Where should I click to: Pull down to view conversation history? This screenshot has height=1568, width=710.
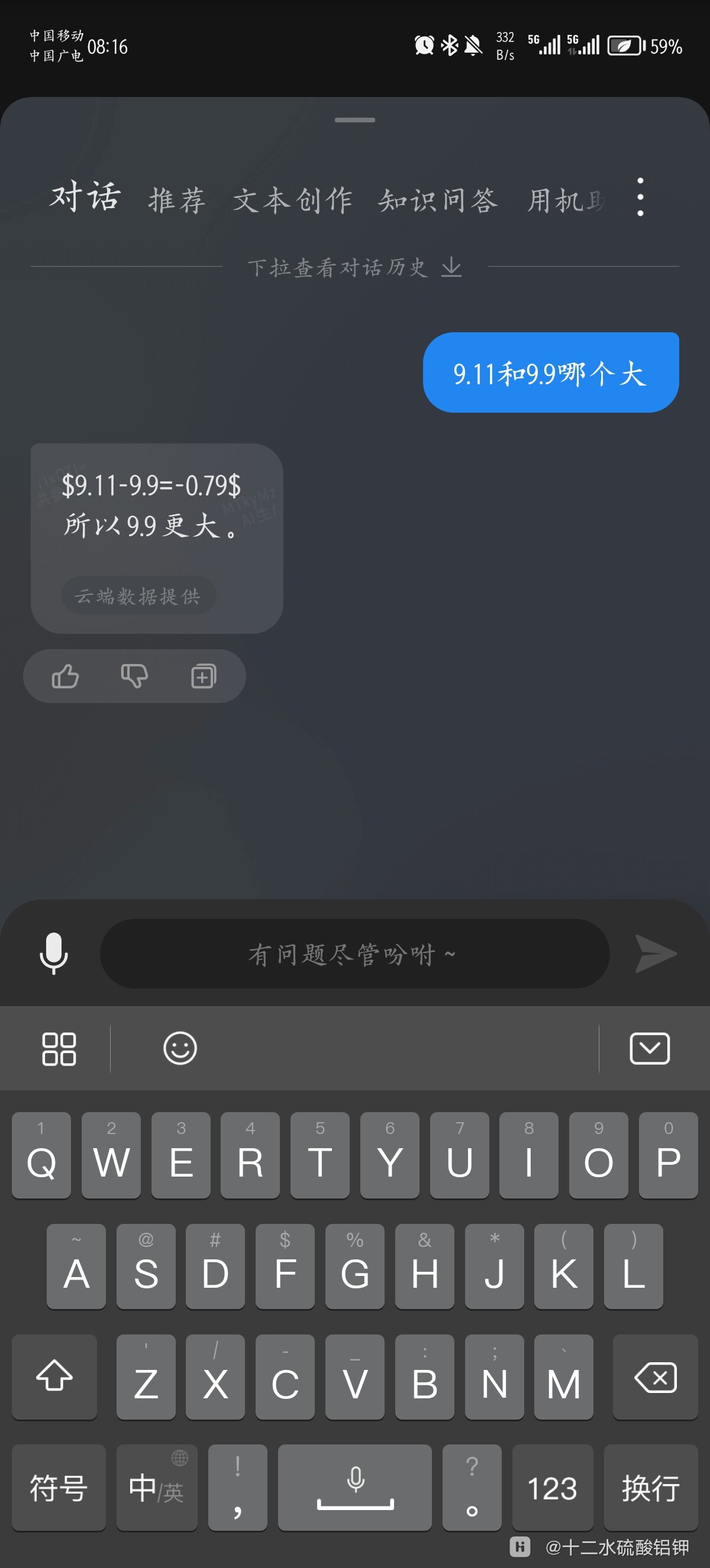(x=355, y=267)
